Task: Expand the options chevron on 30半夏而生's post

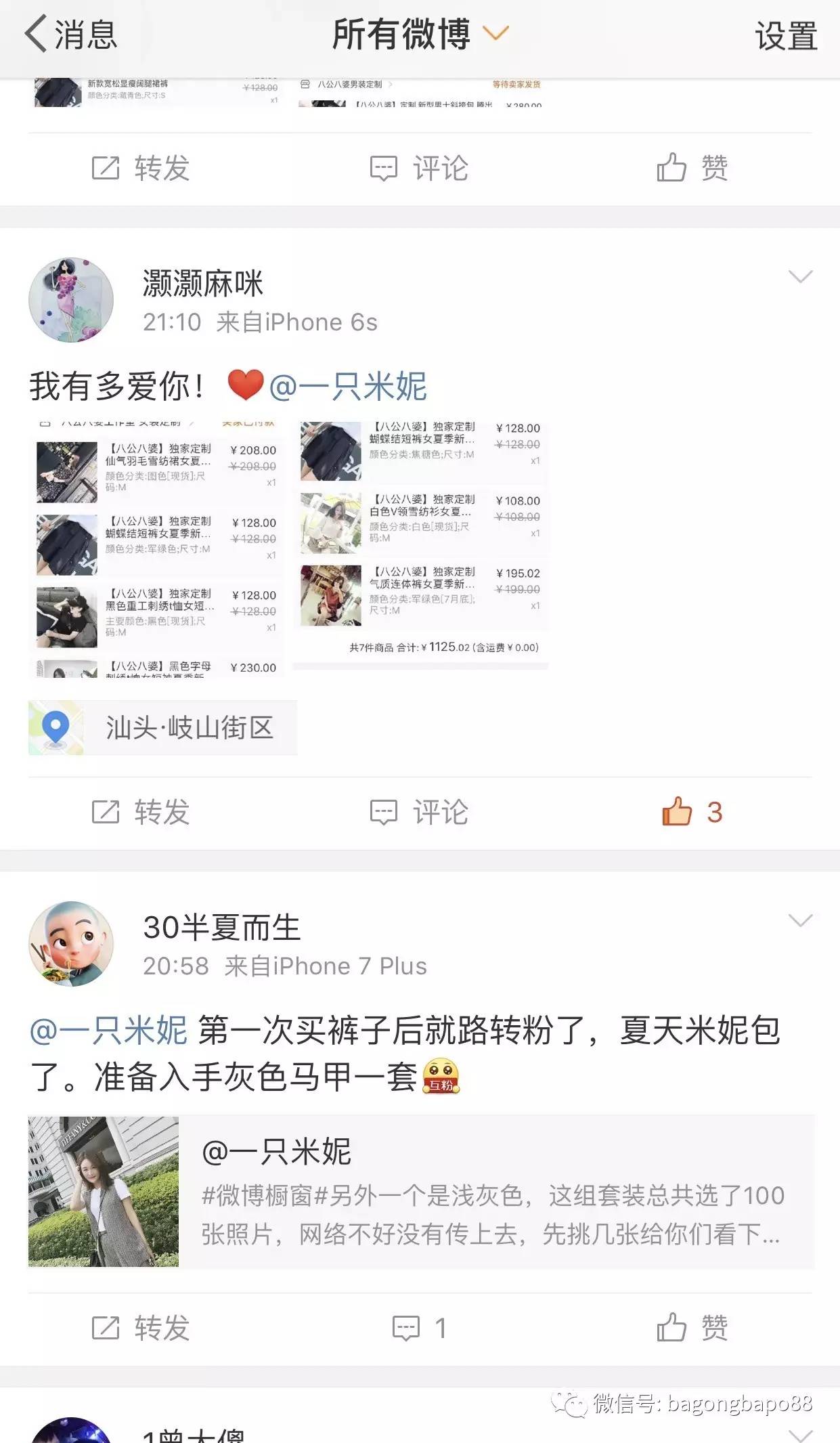Action: click(801, 920)
